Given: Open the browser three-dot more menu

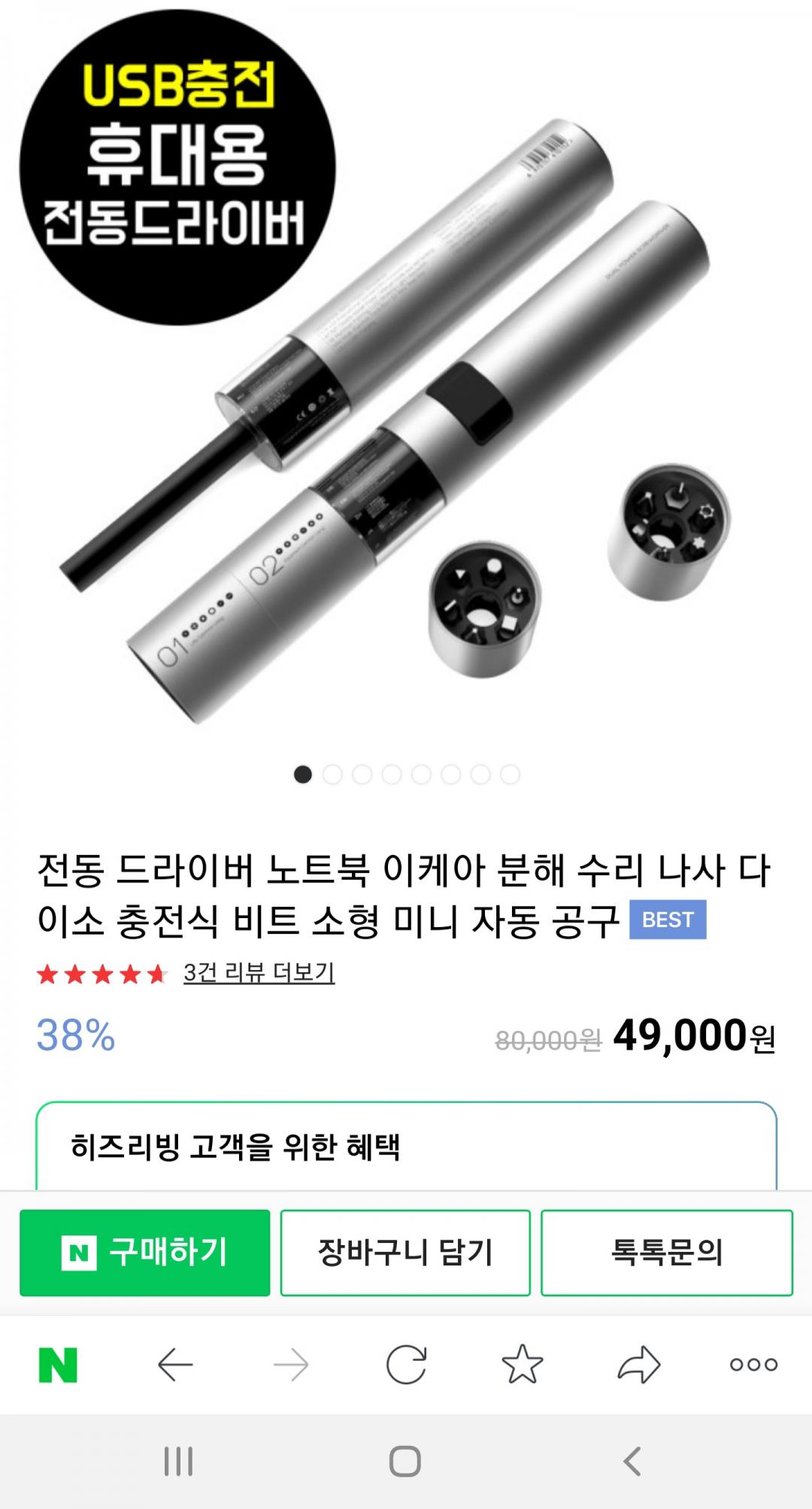Looking at the screenshot, I should [753, 1365].
